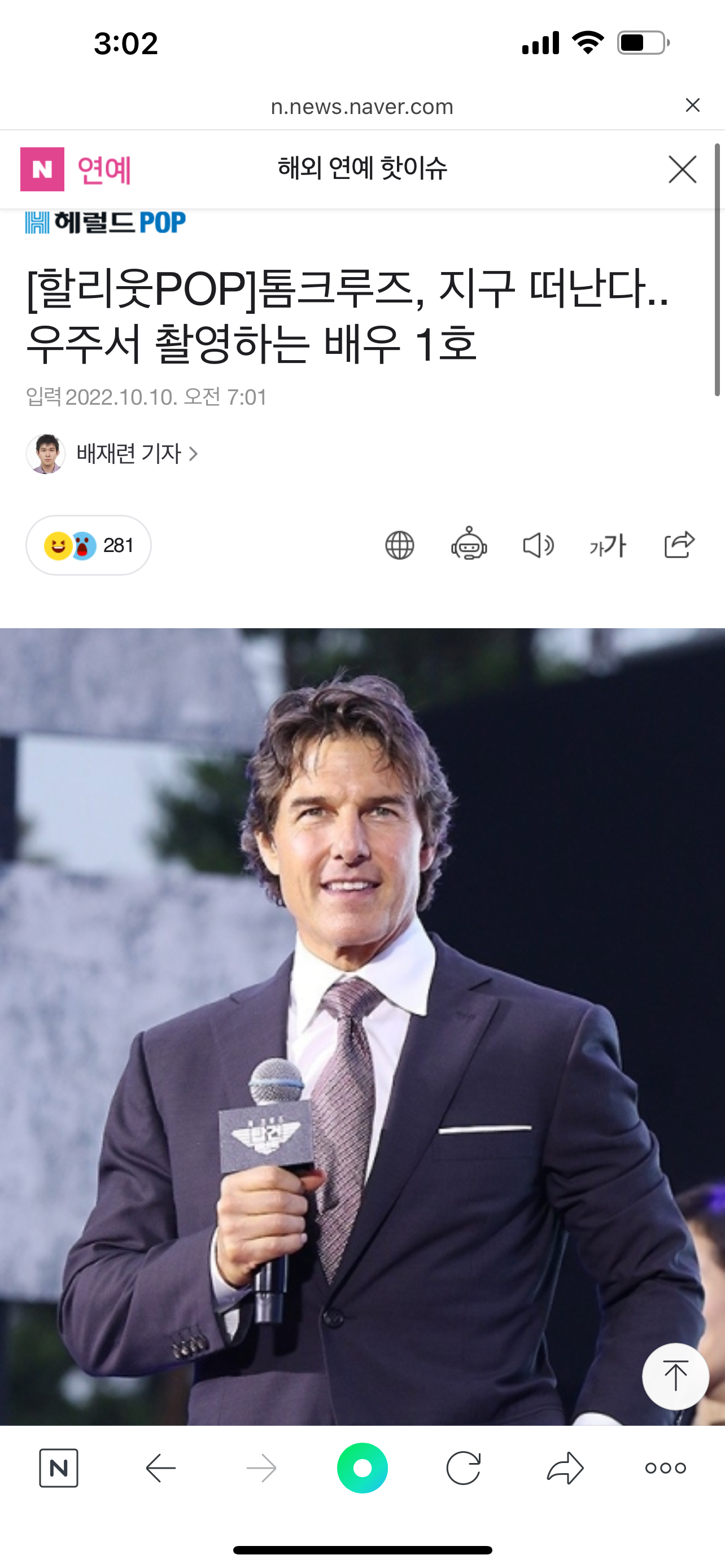
Task: Open the reactions button showing 281
Action: click(x=88, y=545)
